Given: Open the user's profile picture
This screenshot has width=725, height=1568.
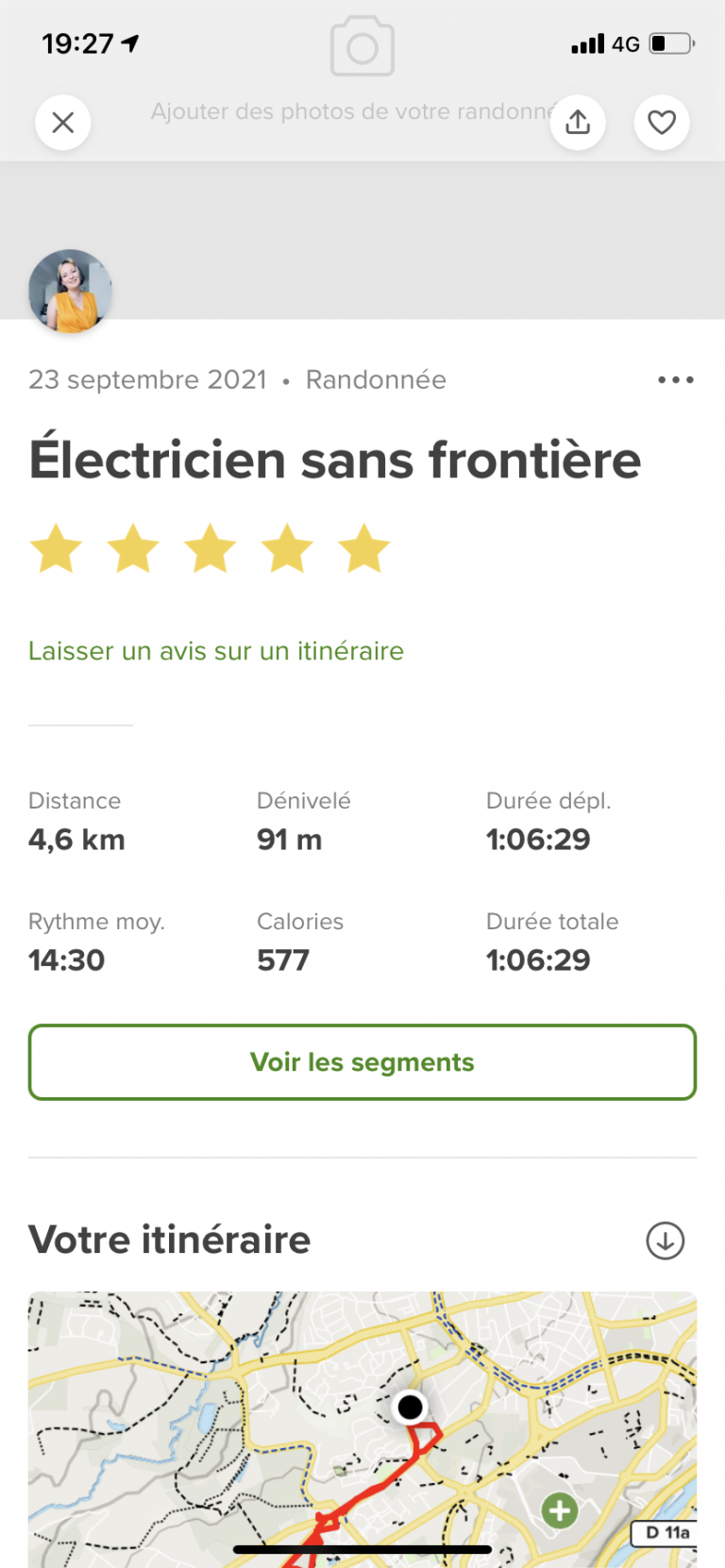Looking at the screenshot, I should pyautogui.click(x=70, y=292).
